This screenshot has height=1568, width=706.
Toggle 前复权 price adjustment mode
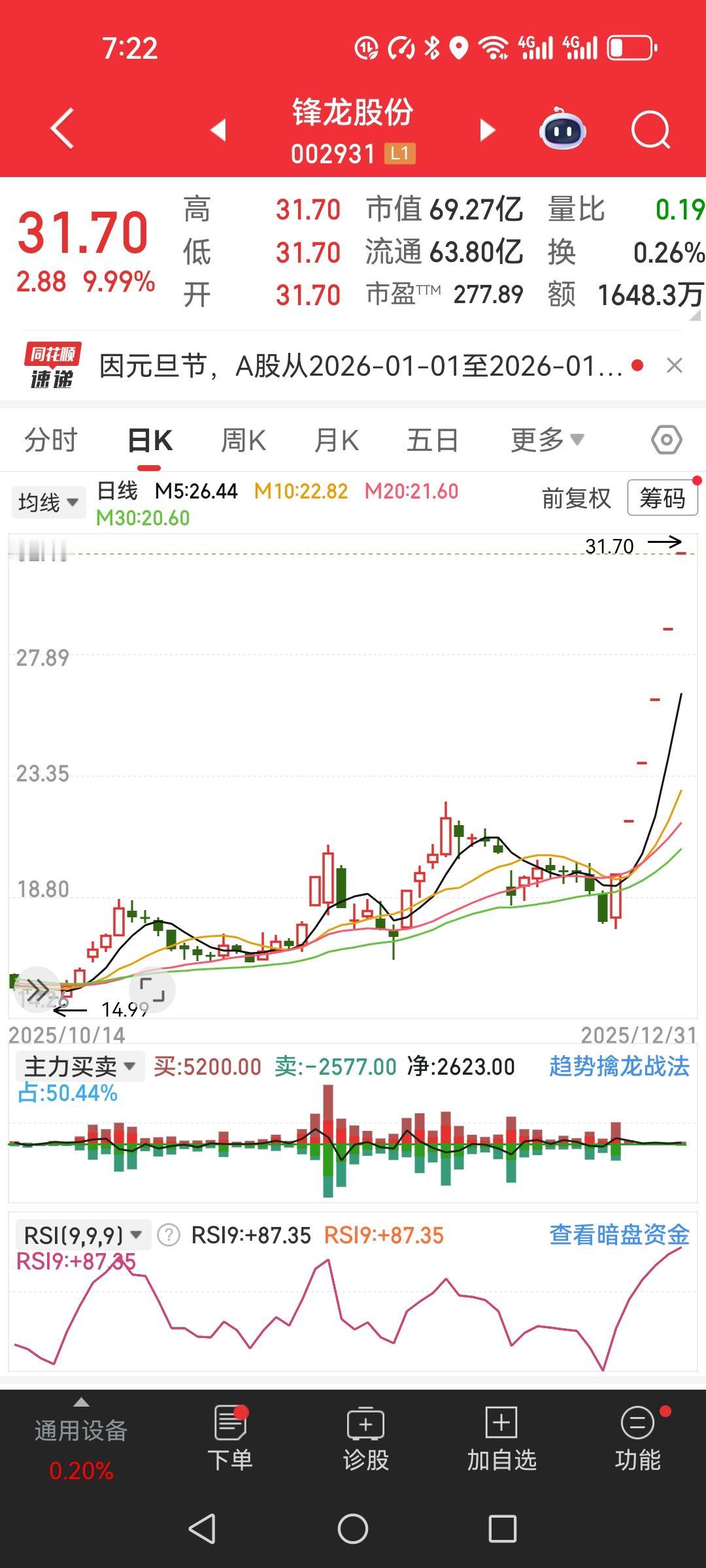pos(576,498)
